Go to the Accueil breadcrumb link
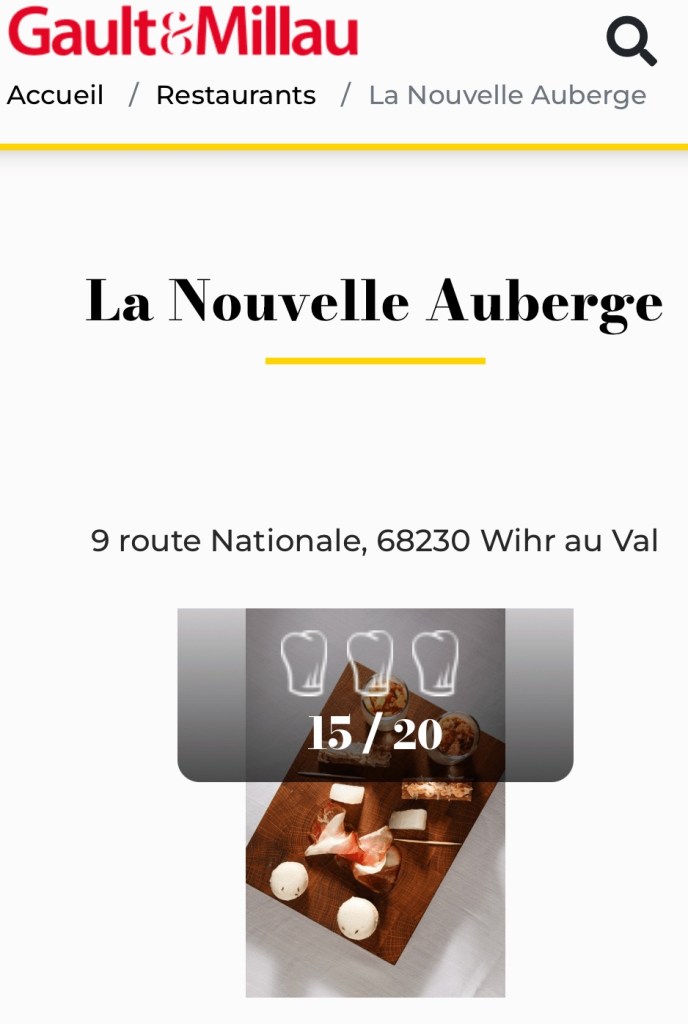Viewport: 688px width, 1024px height. point(55,96)
